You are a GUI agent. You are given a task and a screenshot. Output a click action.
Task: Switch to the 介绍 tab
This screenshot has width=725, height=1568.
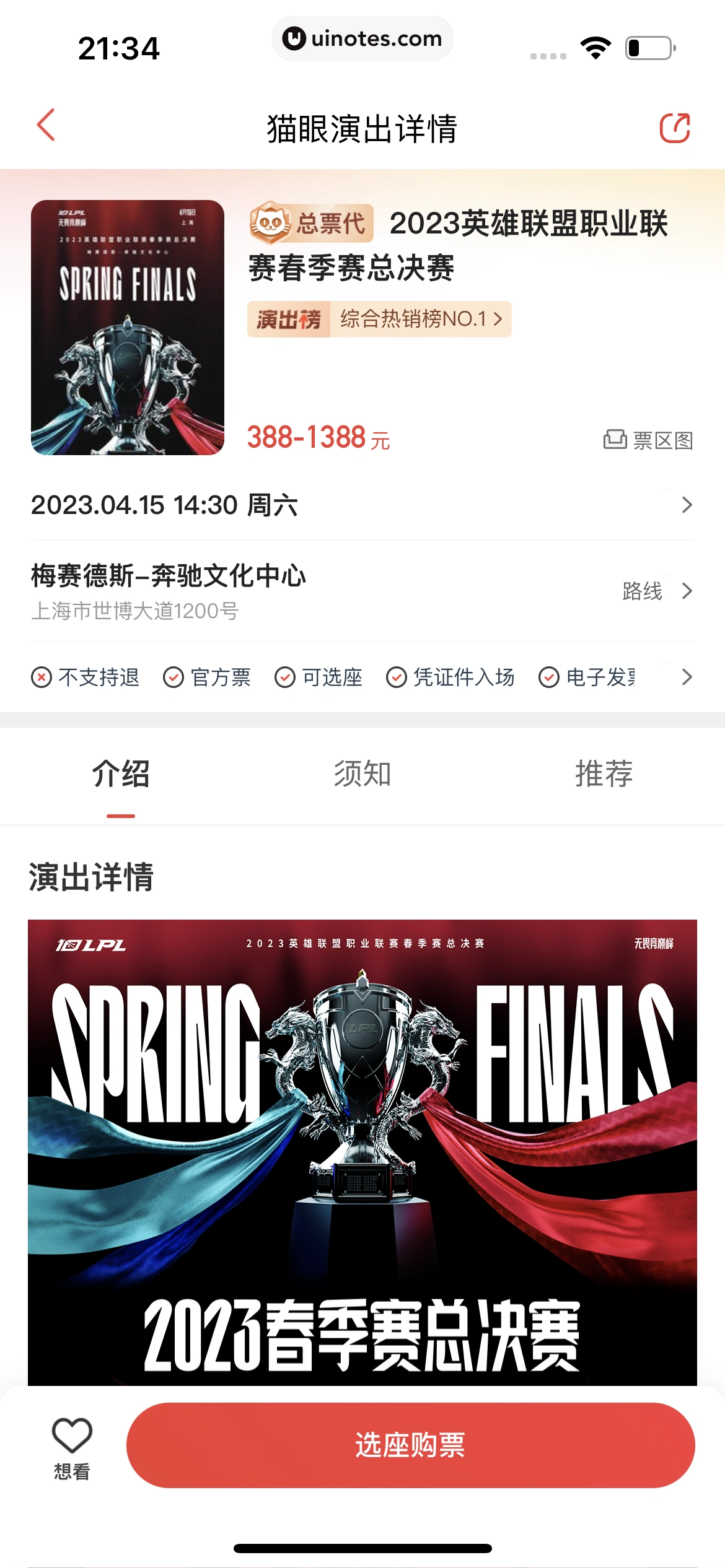121,774
